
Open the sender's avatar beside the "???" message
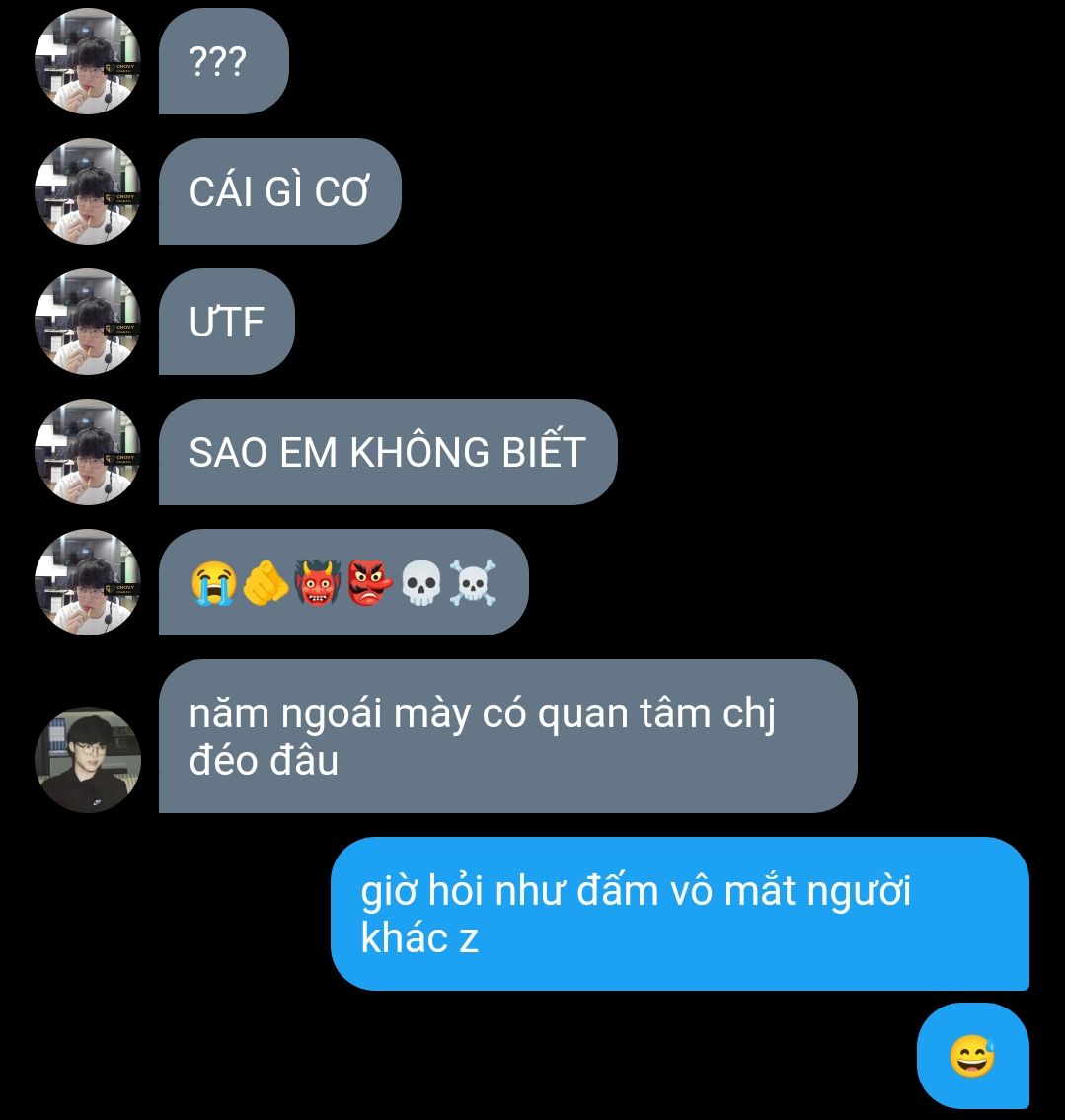tap(88, 61)
